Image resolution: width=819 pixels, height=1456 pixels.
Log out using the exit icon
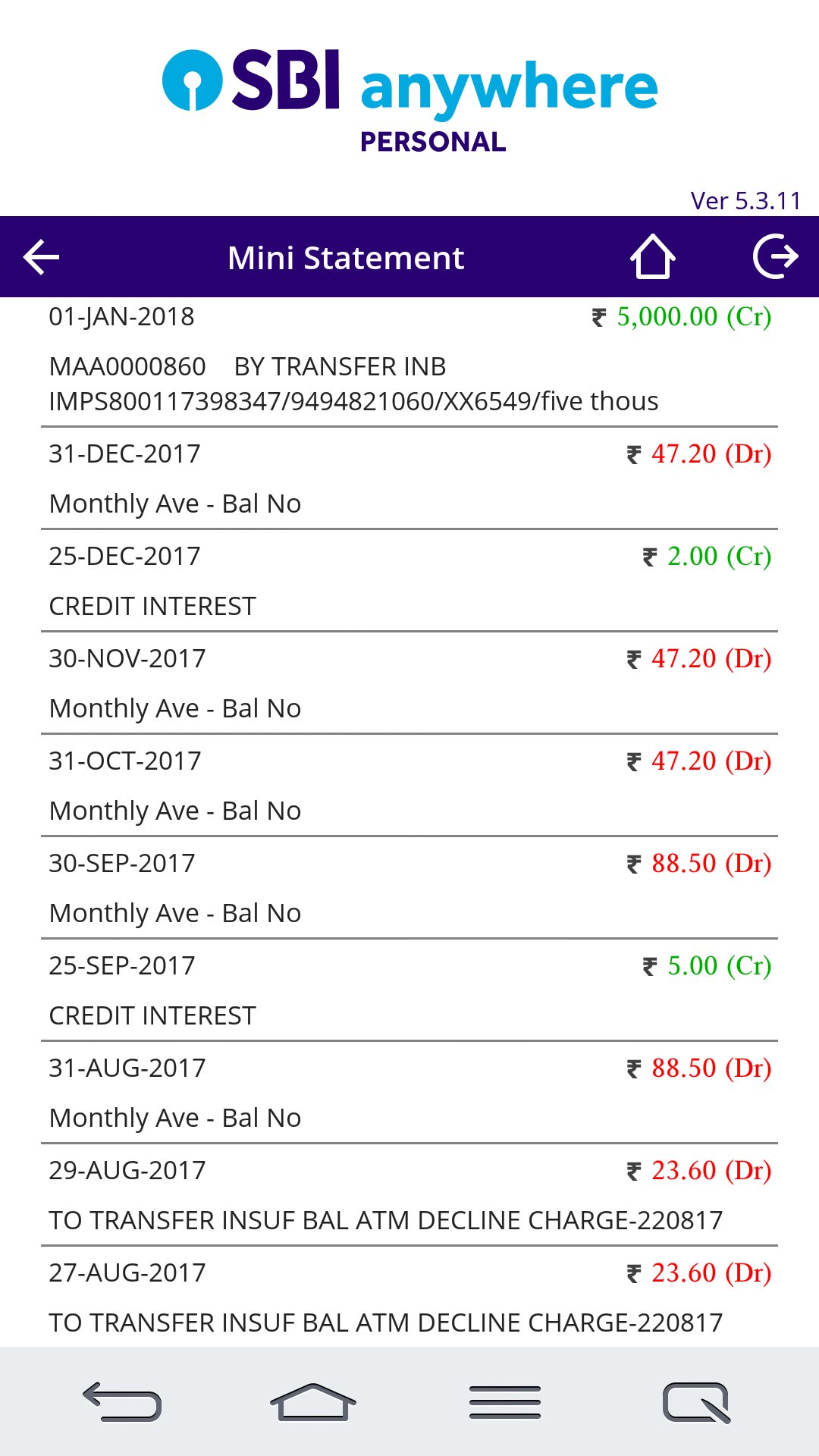click(776, 257)
